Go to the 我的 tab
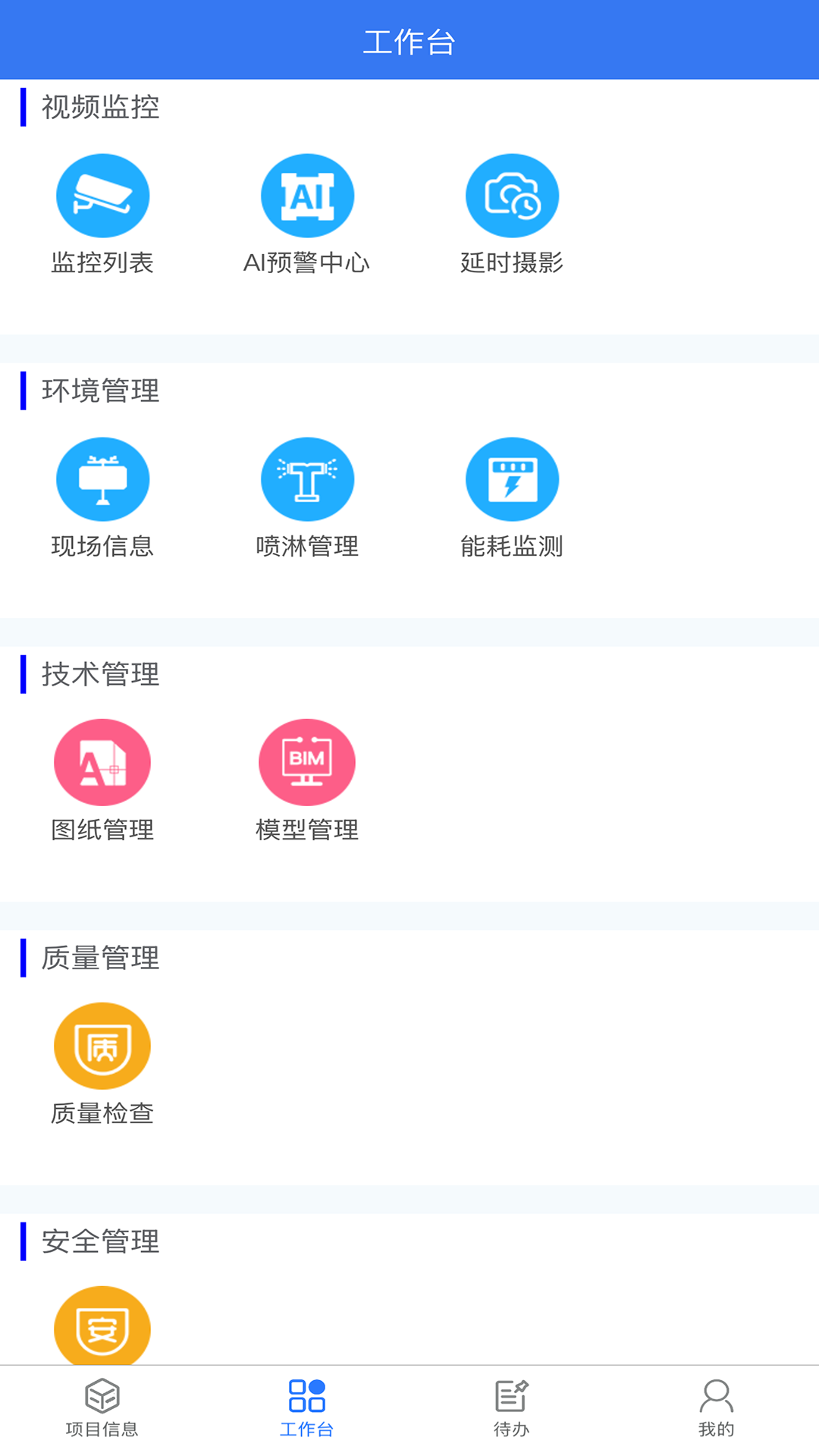Viewport: 819px width, 1456px height. click(716, 1408)
